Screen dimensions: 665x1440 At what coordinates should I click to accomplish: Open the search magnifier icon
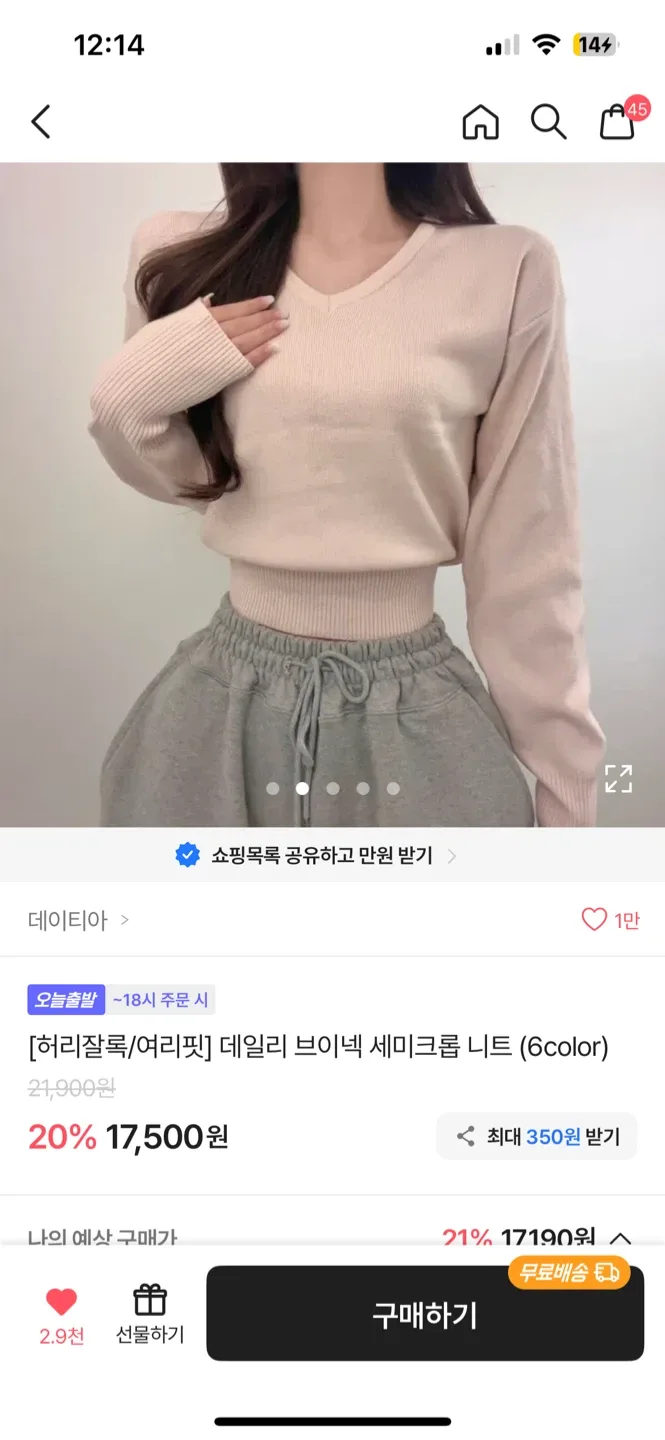[x=548, y=122]
